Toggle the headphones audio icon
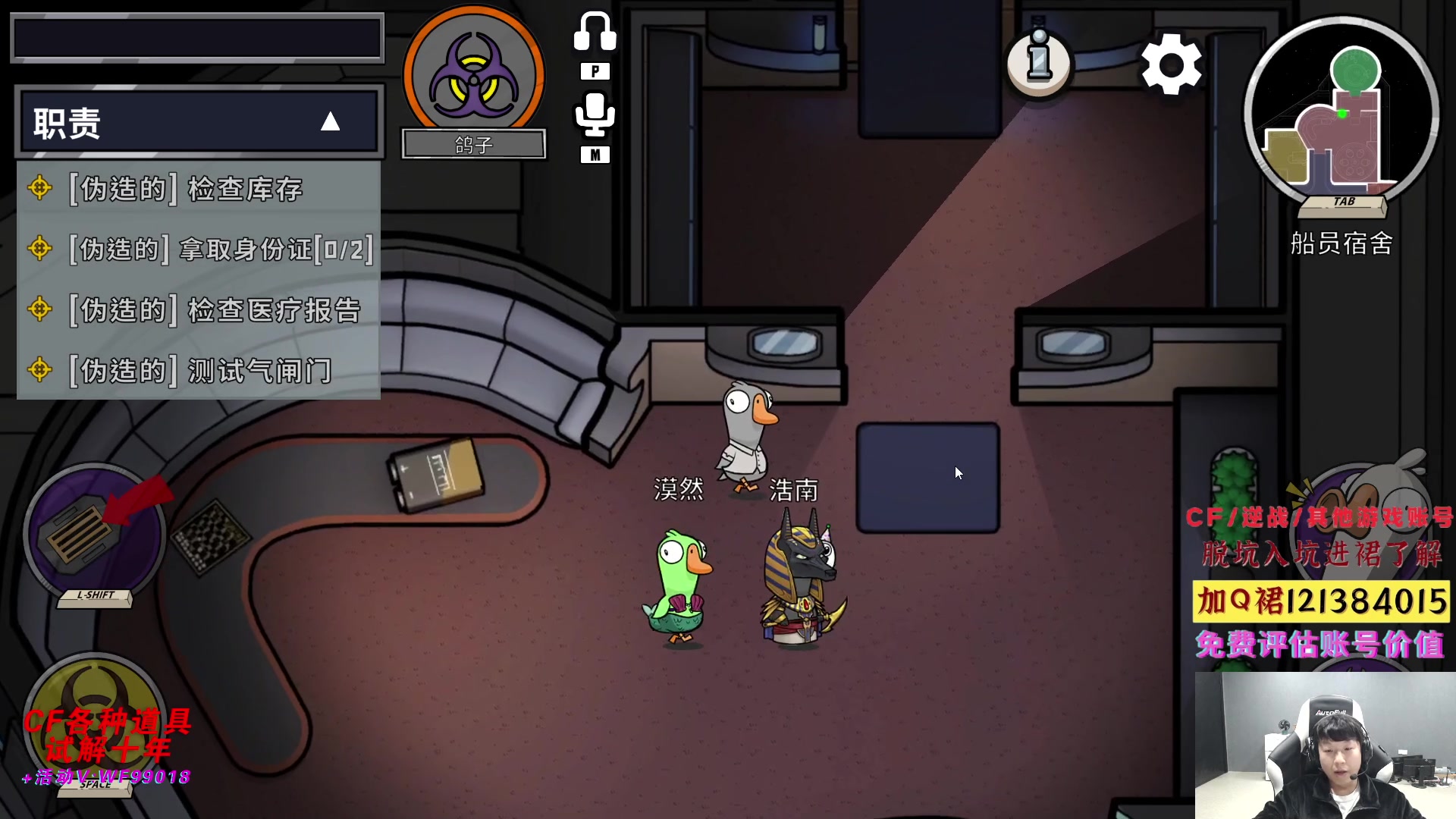 pyautogui.click(x=595, y=33)
